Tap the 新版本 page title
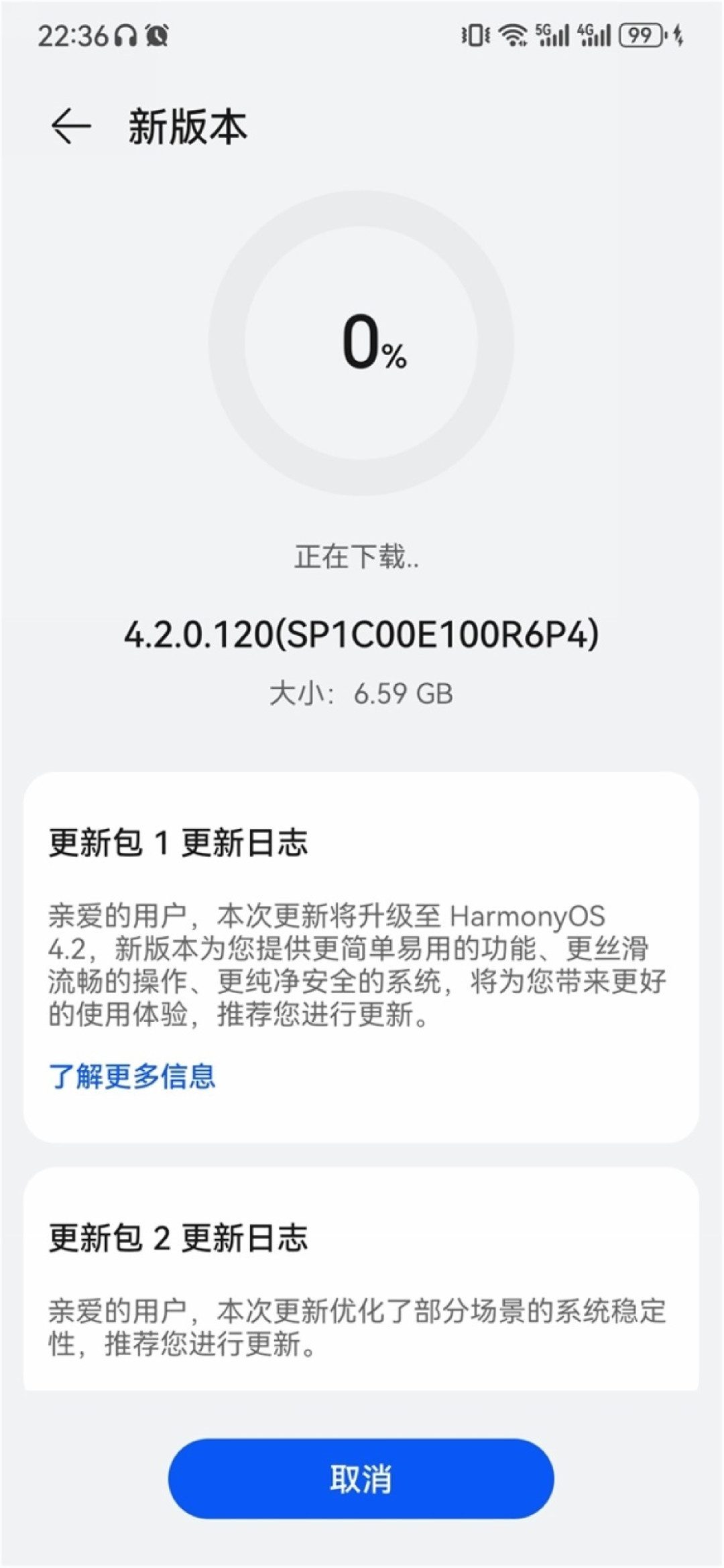Viewport: 724px width, 1568px height. (188, 127)
